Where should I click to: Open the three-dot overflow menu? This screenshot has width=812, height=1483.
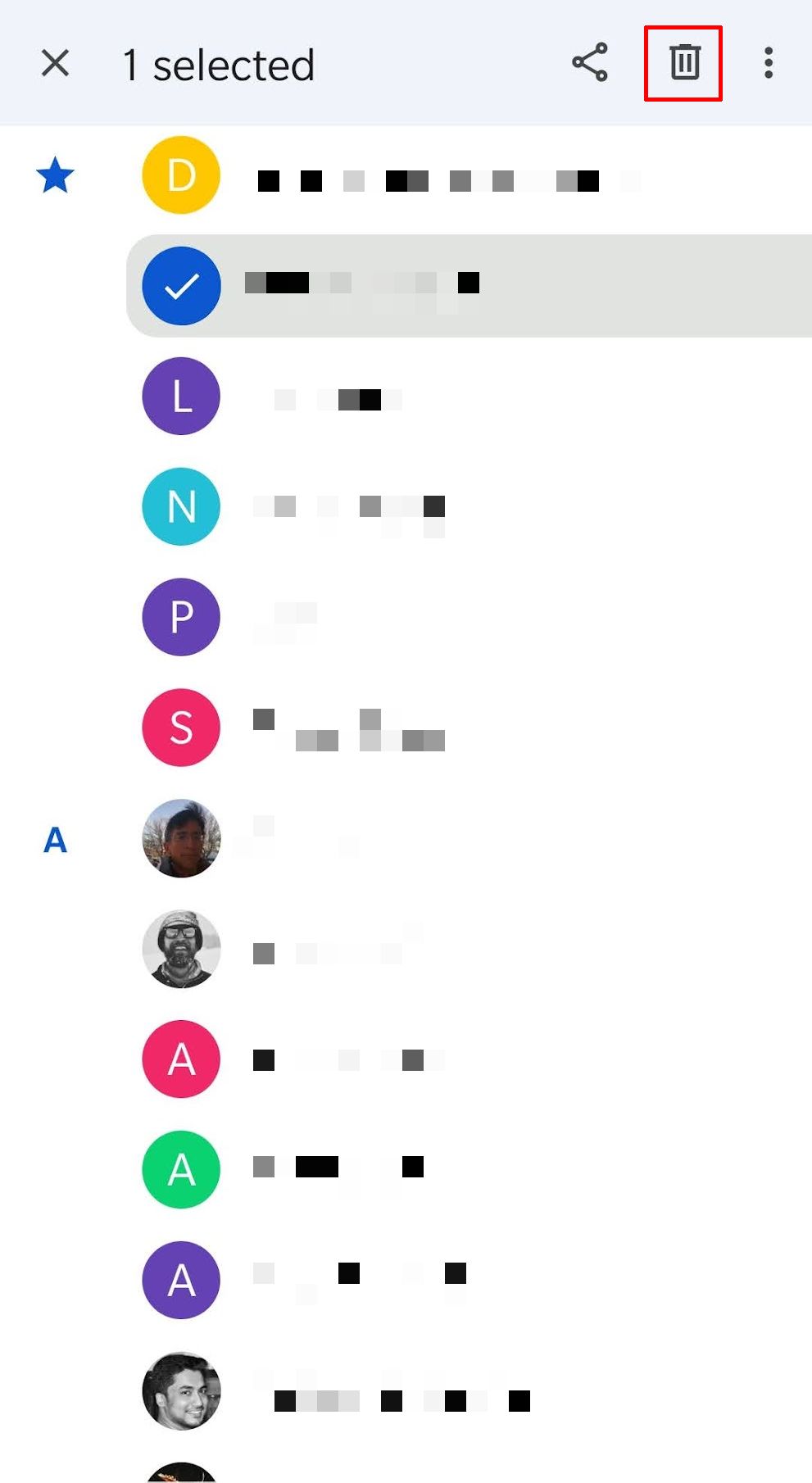point(768,63)
